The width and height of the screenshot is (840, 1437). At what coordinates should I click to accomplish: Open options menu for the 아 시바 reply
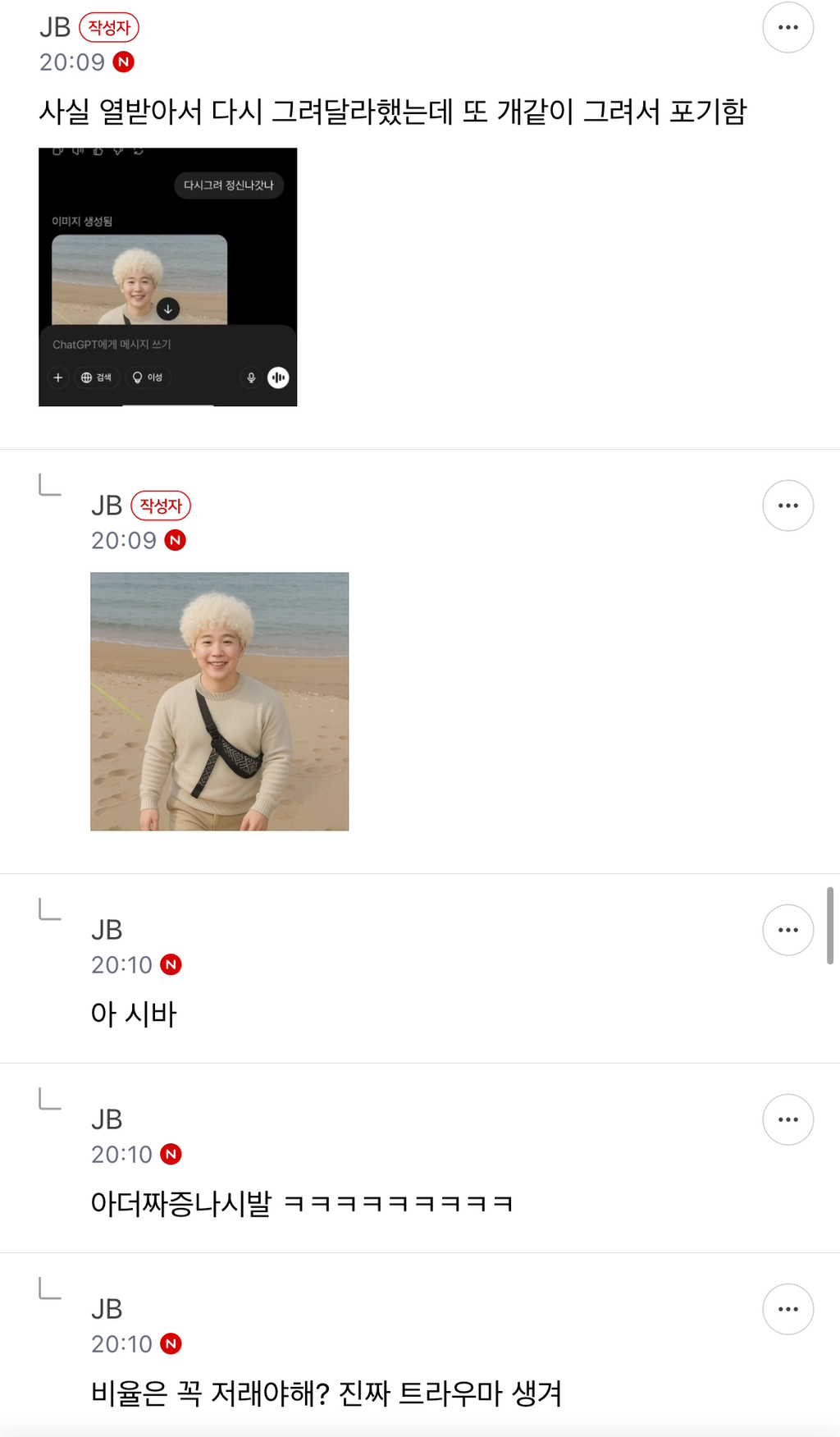787,930
